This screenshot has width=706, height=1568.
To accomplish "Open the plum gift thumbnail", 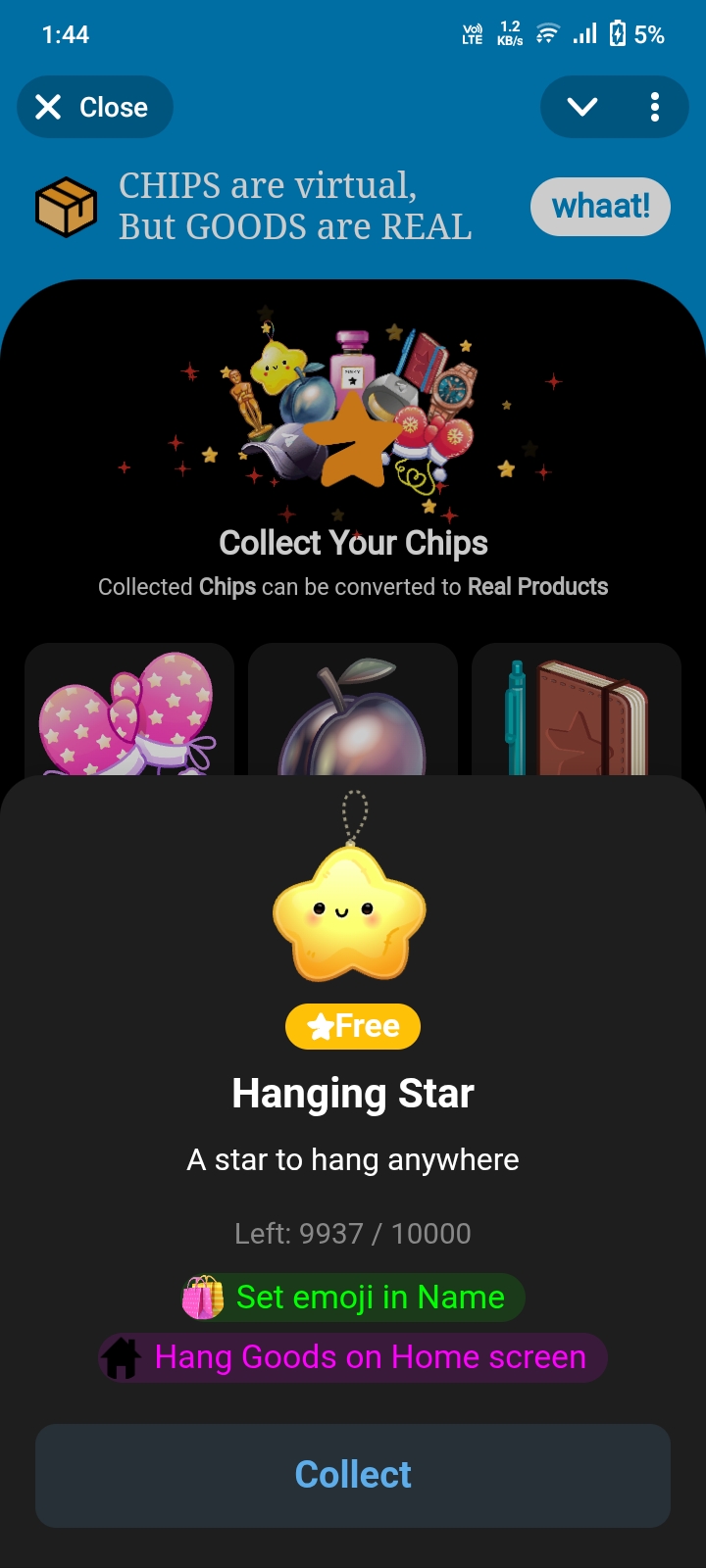I will tap(352, 715).
